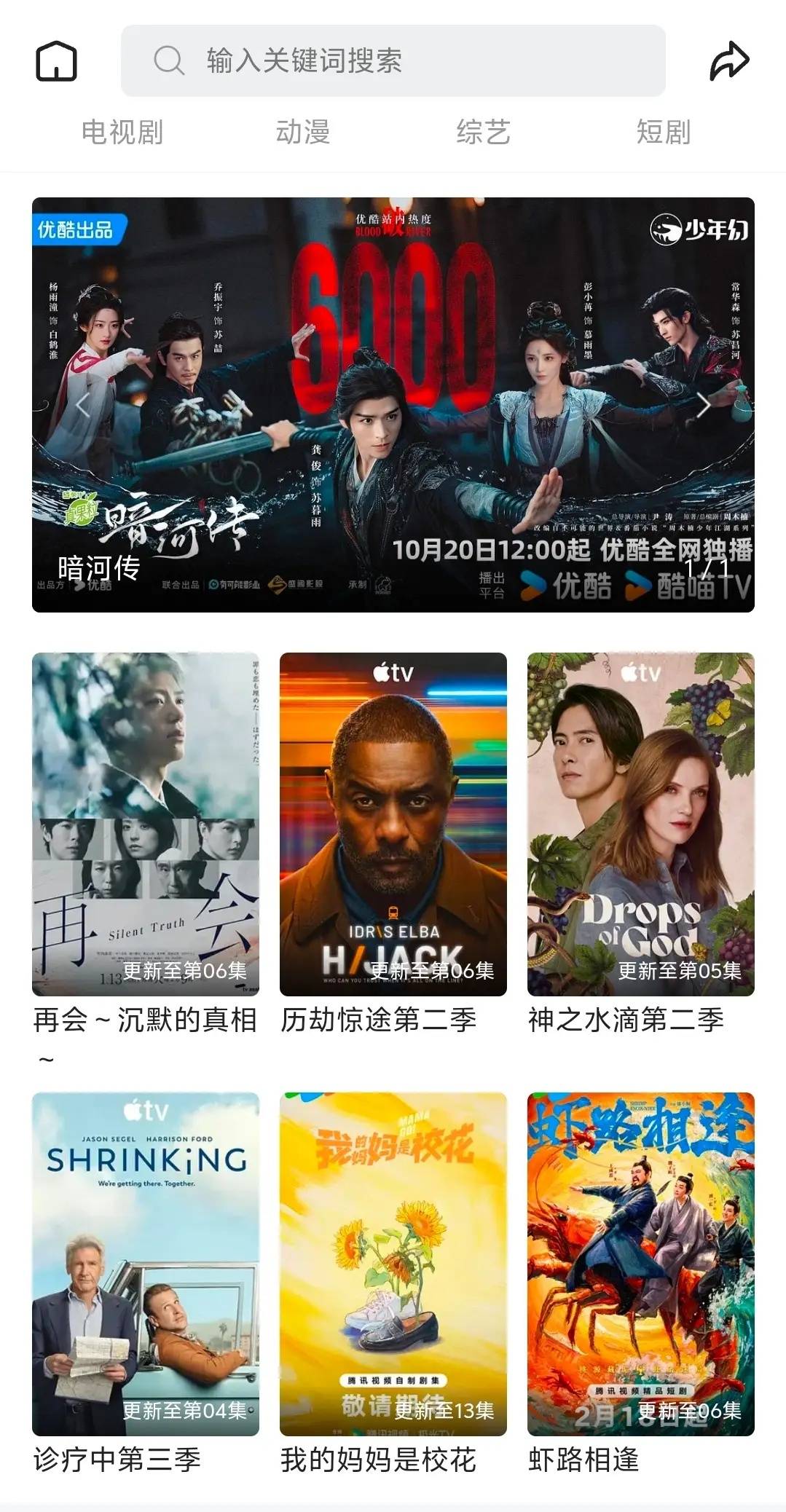Tap the share arrow icon

pyautogui.click(x=728, y=60)
